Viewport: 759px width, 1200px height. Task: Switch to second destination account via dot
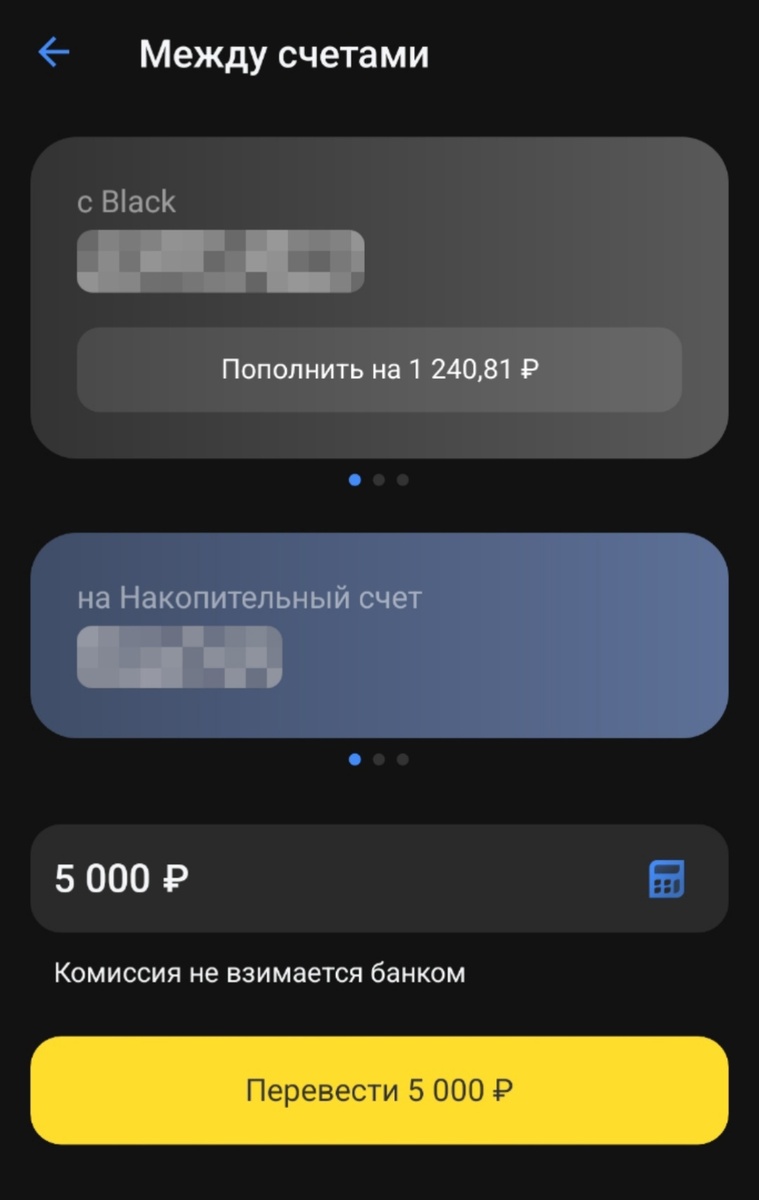pos(379,759)
